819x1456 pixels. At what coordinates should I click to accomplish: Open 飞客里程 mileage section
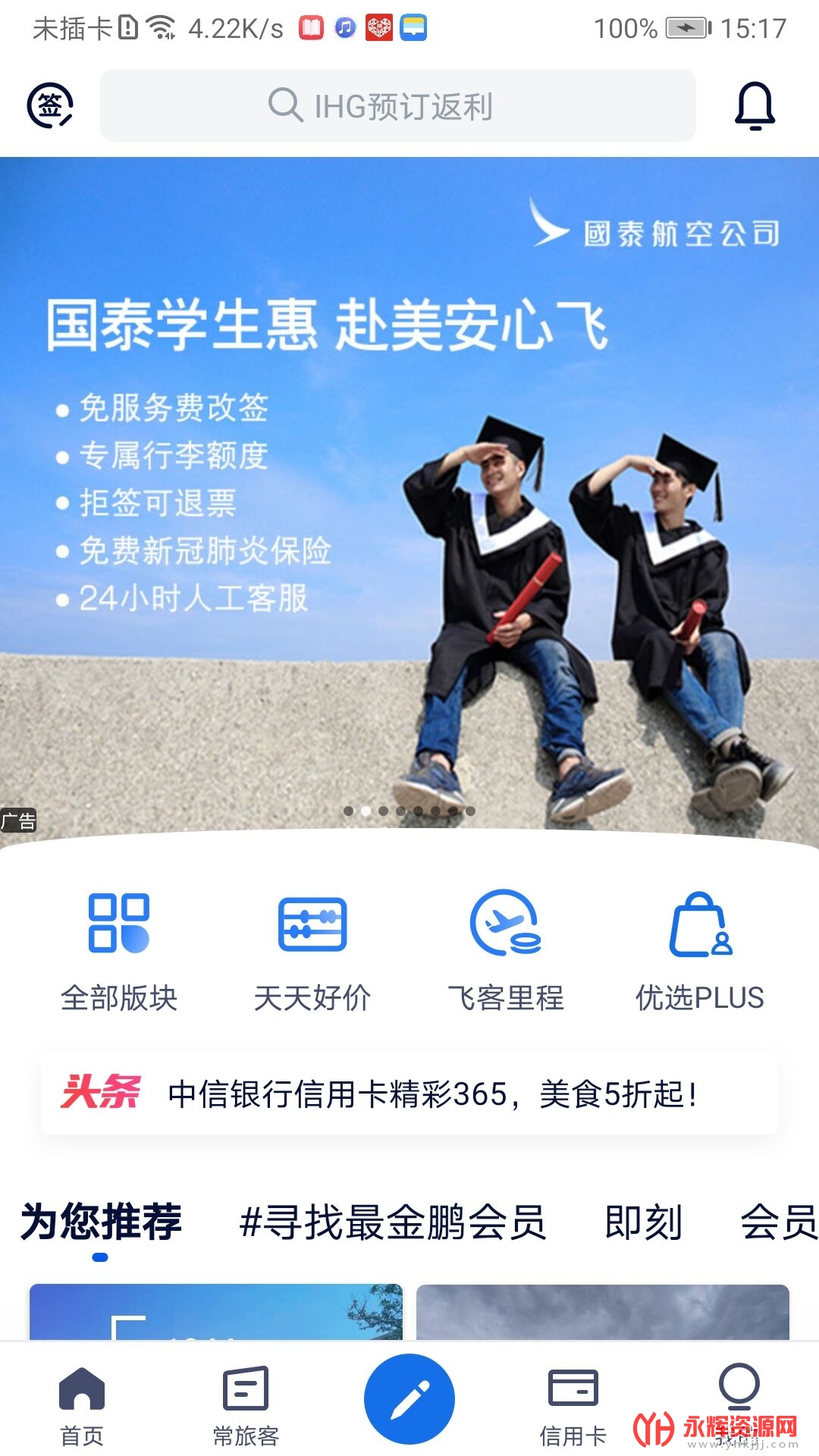506,952
